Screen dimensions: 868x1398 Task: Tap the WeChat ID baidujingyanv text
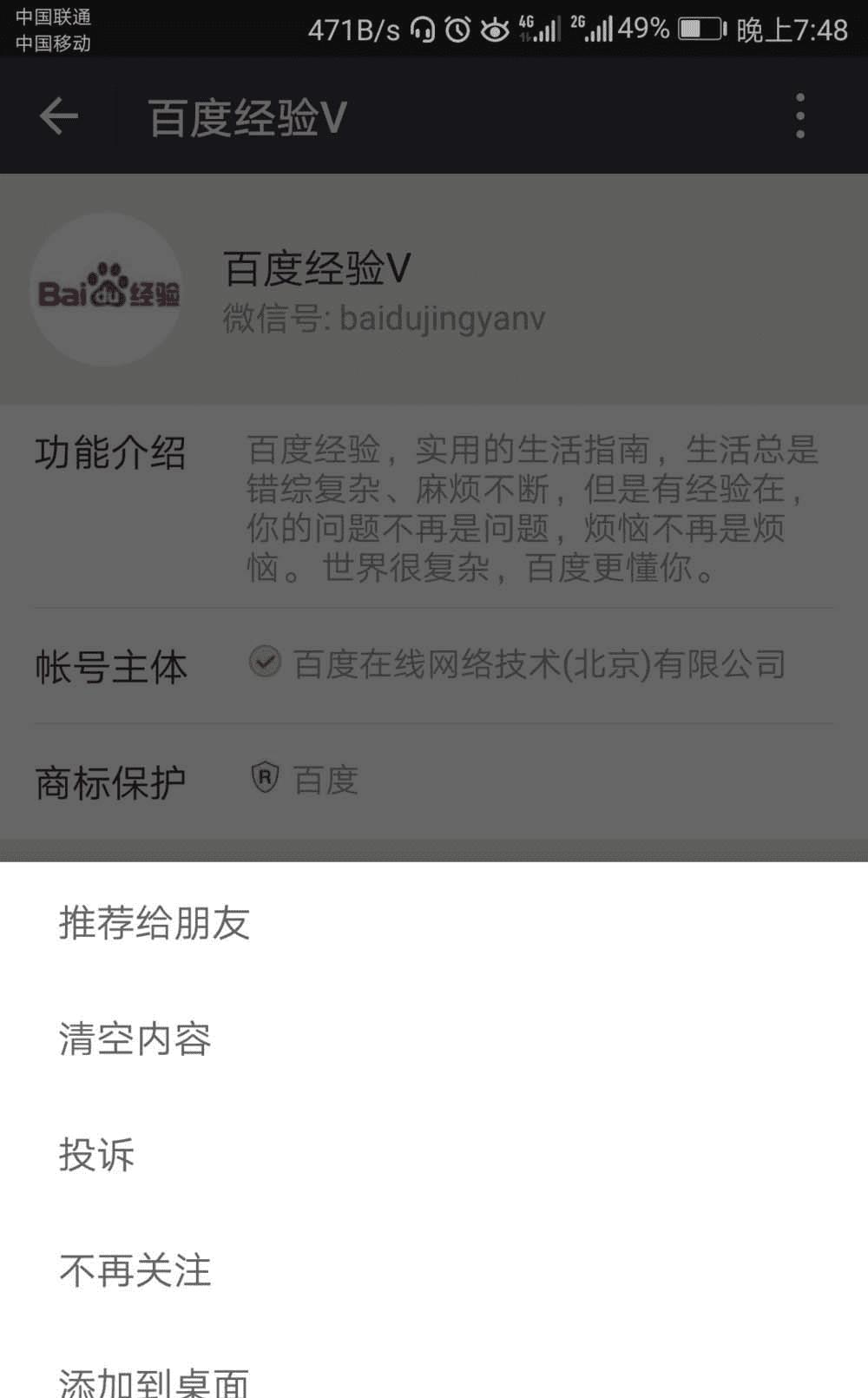coord(382,319)
